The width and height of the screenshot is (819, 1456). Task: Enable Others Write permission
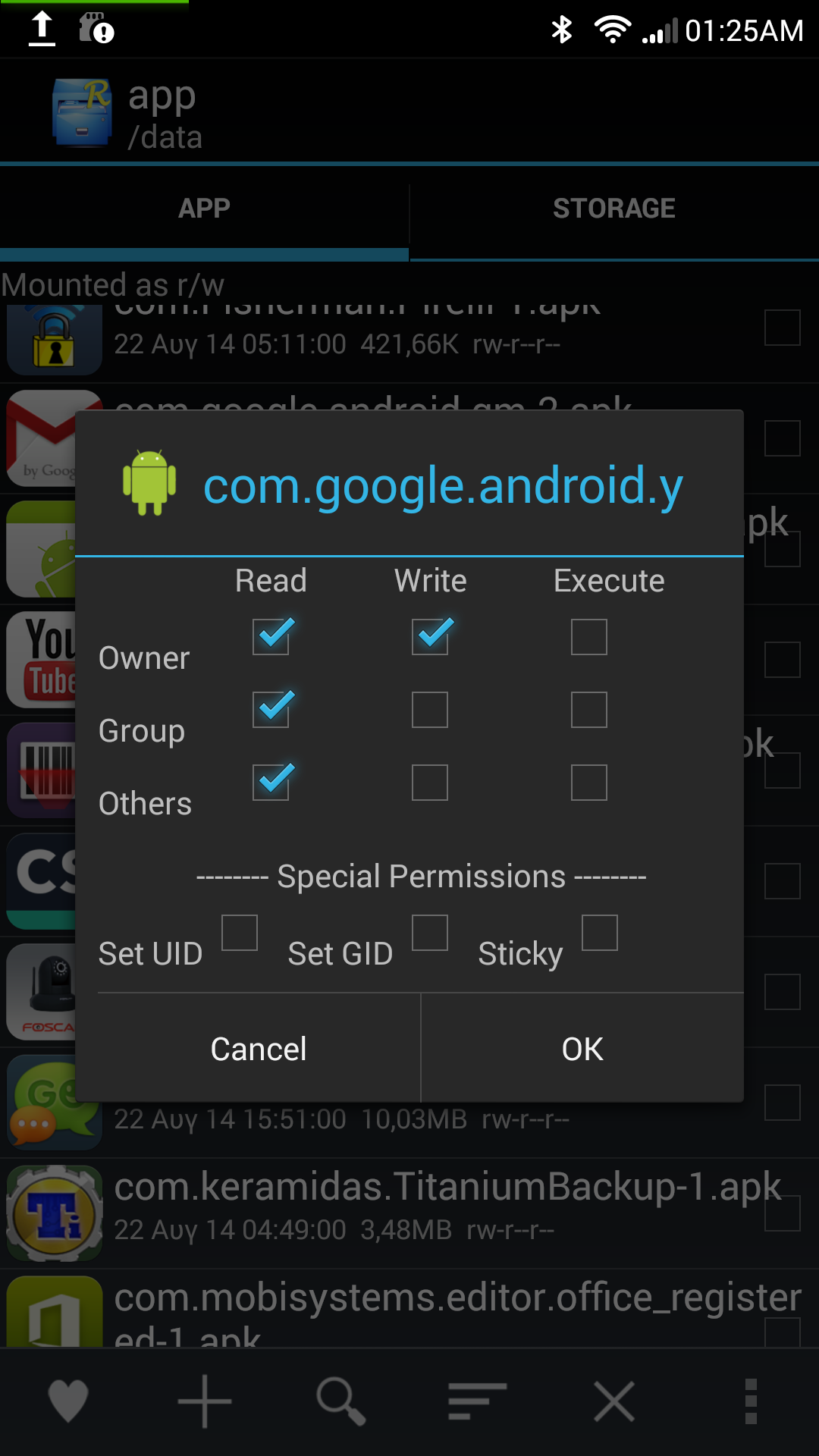(430, 783)
